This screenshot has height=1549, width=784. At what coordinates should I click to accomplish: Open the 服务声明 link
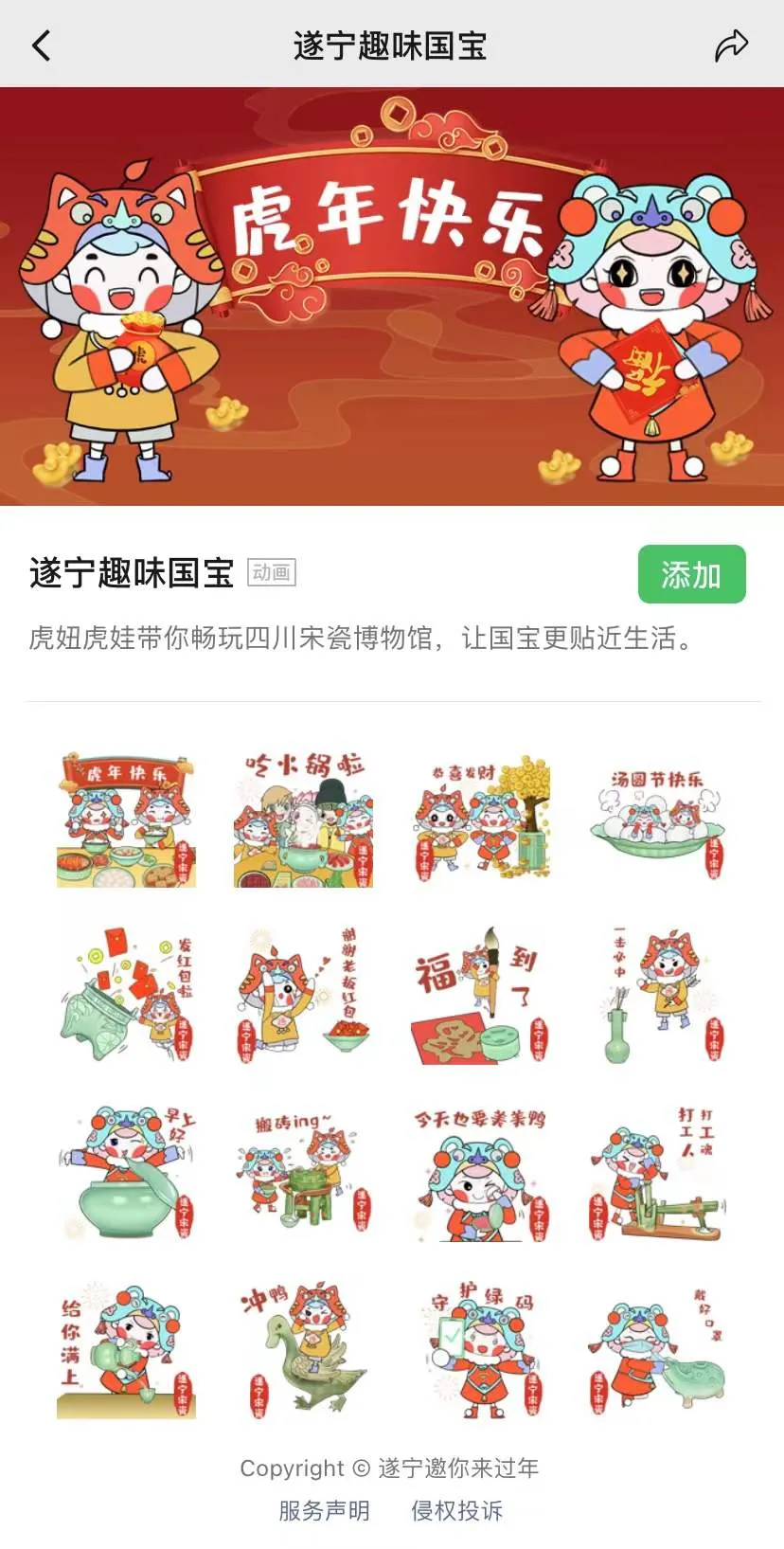324,1510
